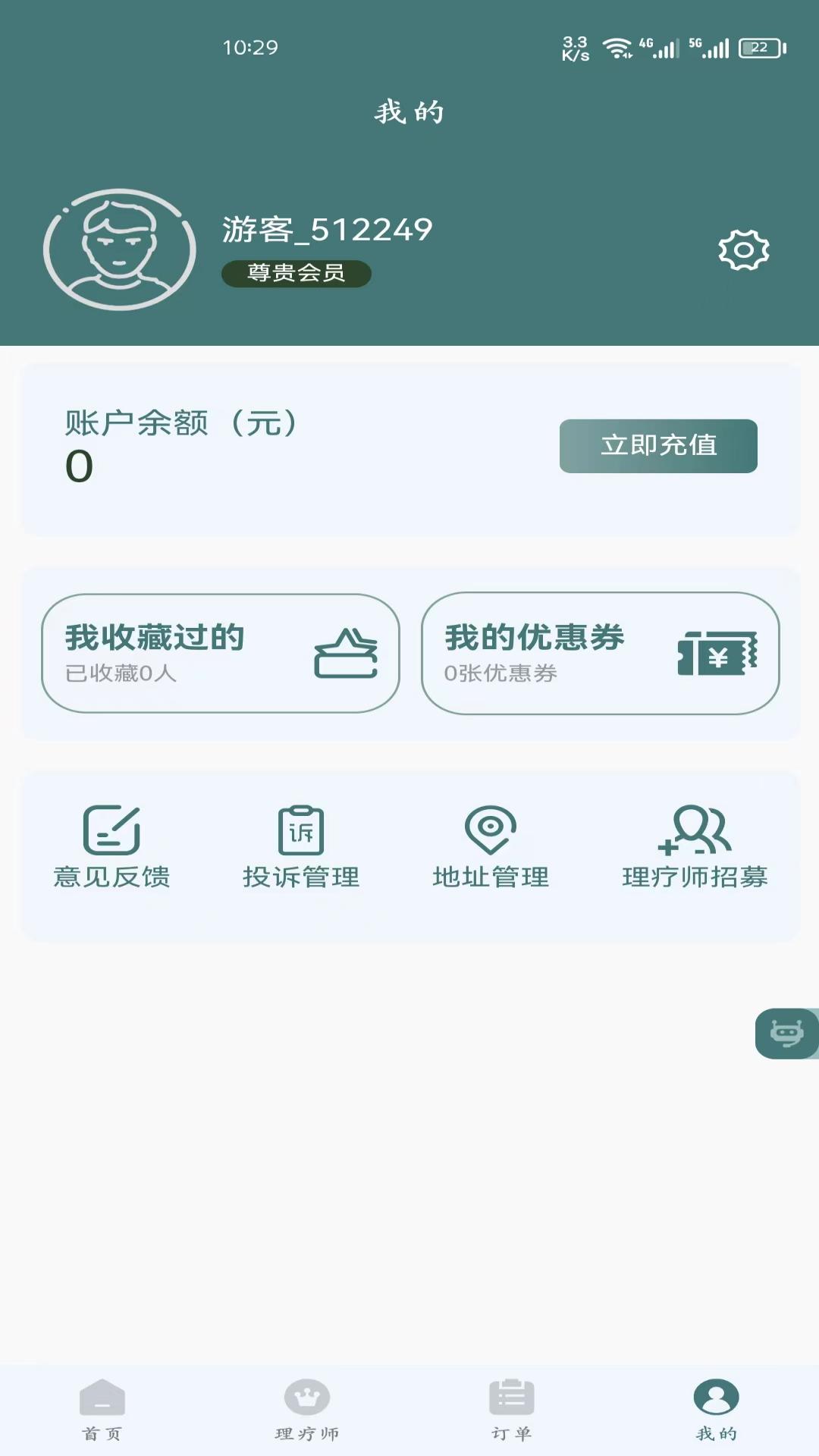Open the 我收藏过的 favorites card
This screenshot has width=819, height=1456.
point(220,654)
